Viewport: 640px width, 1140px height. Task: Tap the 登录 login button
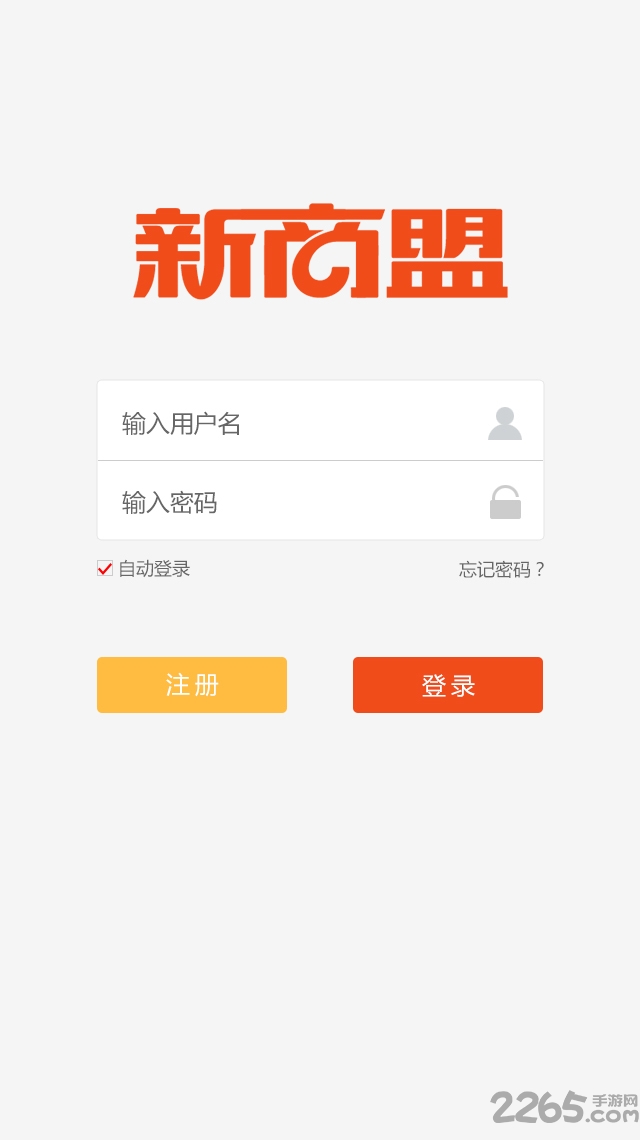click(x=448, y=685)
